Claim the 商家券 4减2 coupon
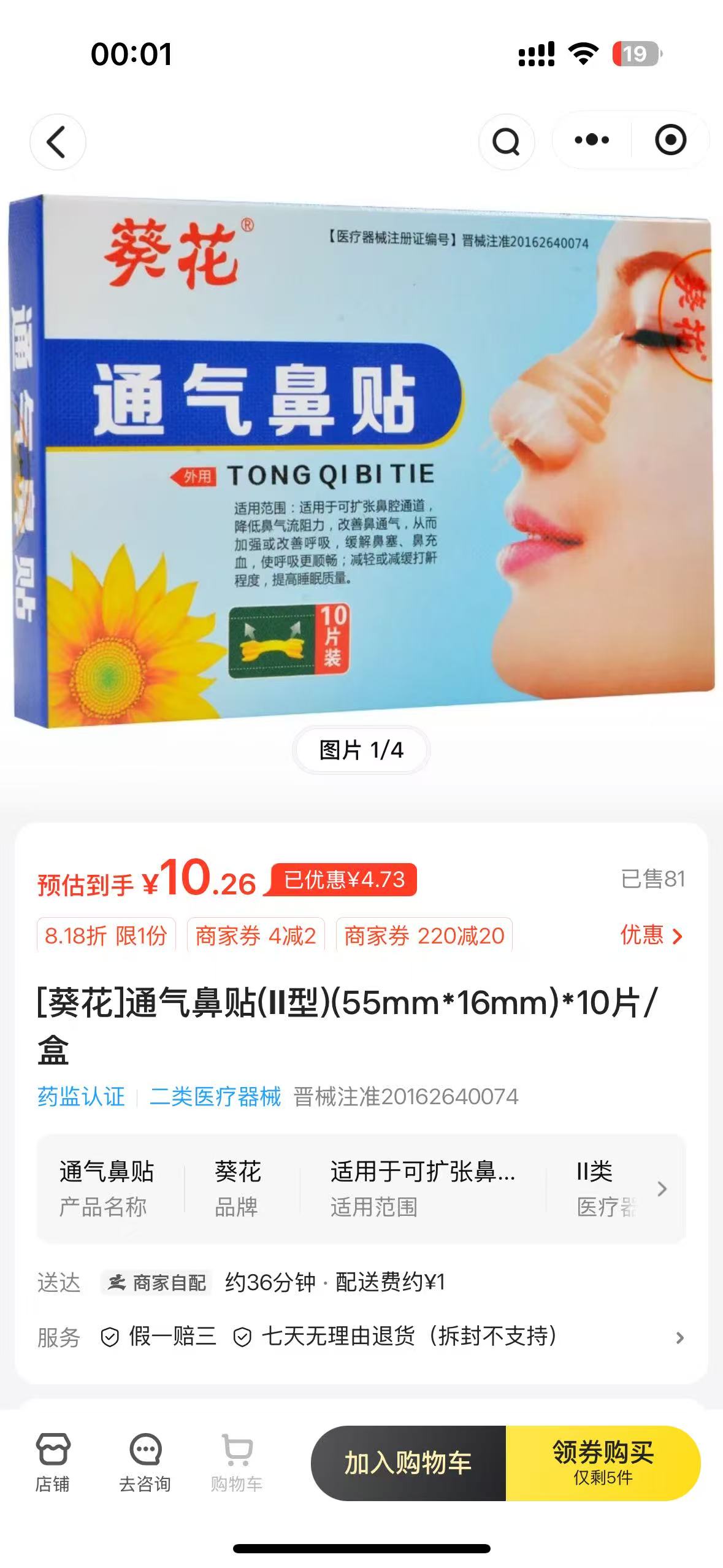The height and width of the screenshot is (1568, 723). 255,936
